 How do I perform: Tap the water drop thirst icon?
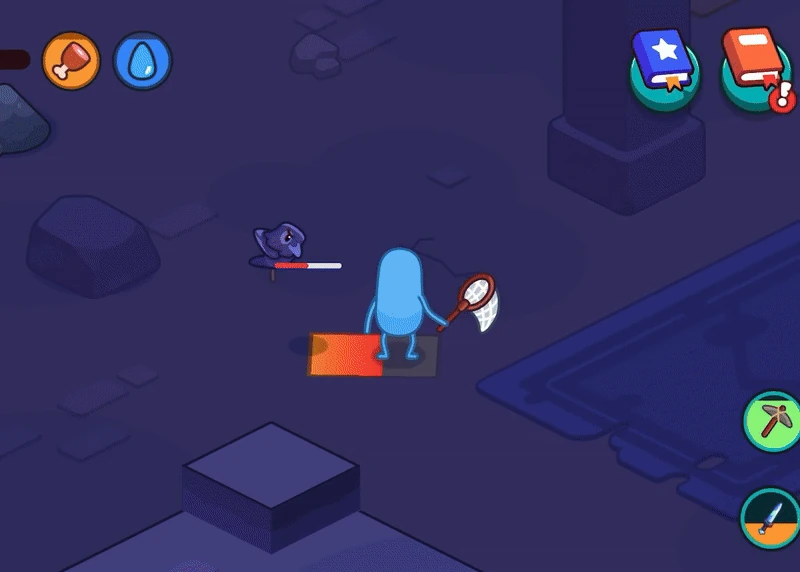coord(142,61)
